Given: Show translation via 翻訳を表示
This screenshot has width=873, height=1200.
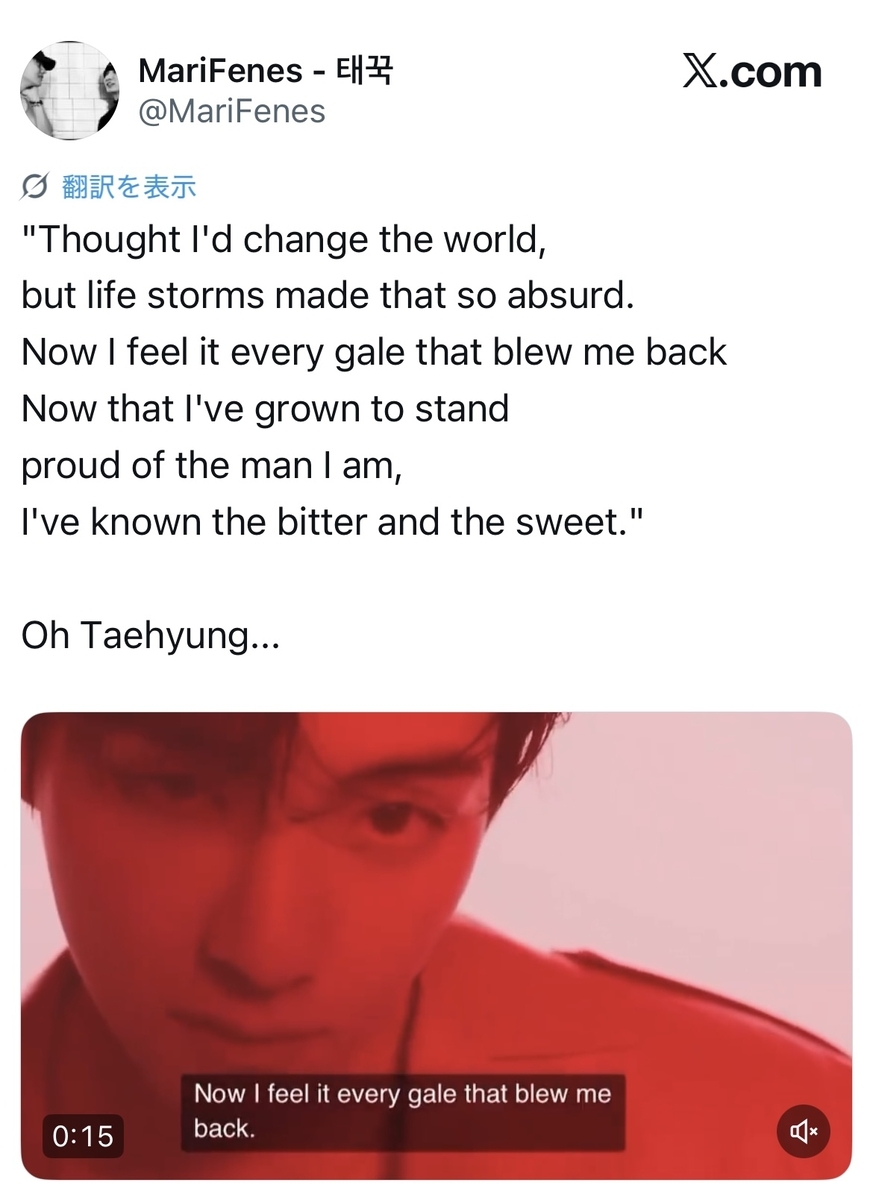Looking at the screenshot, I should coord(128,186).
